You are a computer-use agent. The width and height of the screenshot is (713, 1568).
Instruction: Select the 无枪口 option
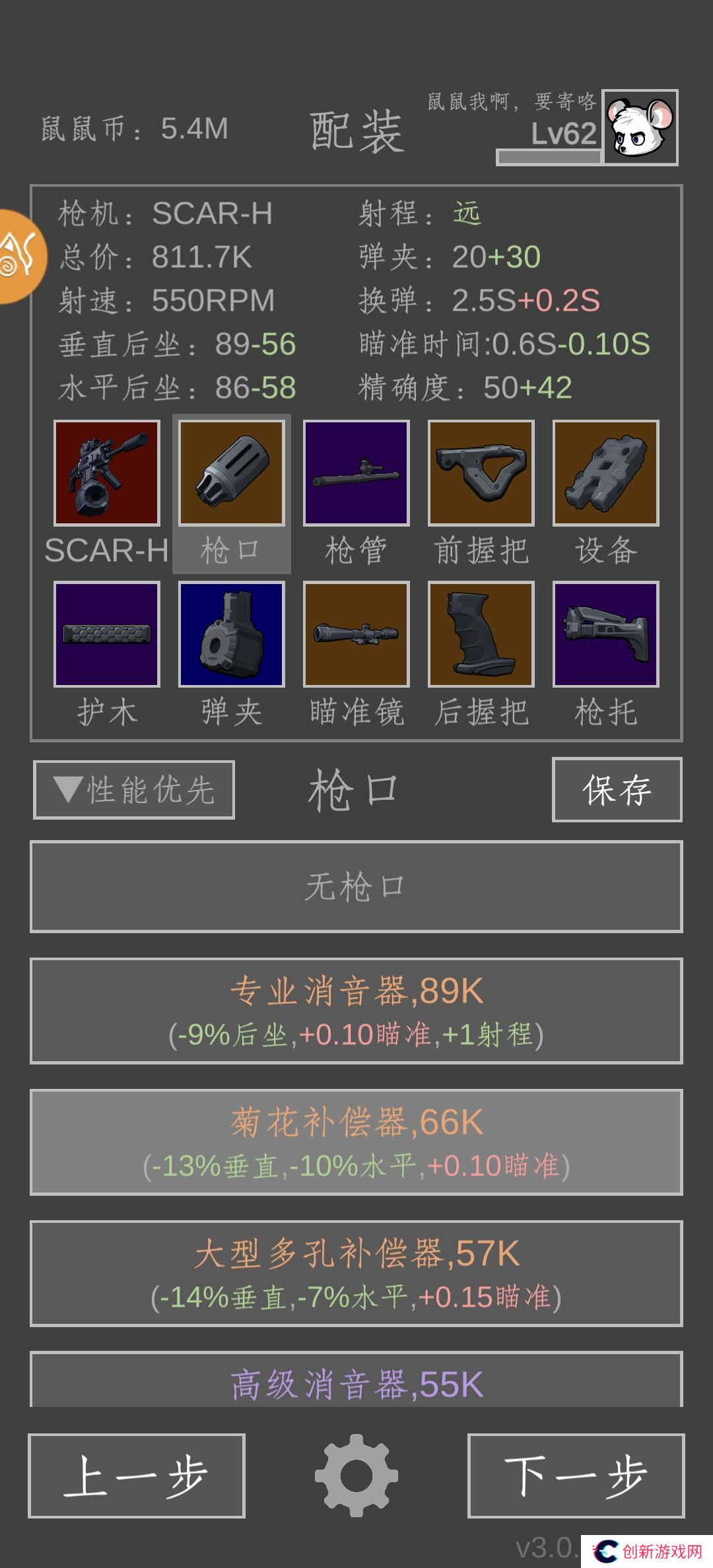[x=356, y=886]
